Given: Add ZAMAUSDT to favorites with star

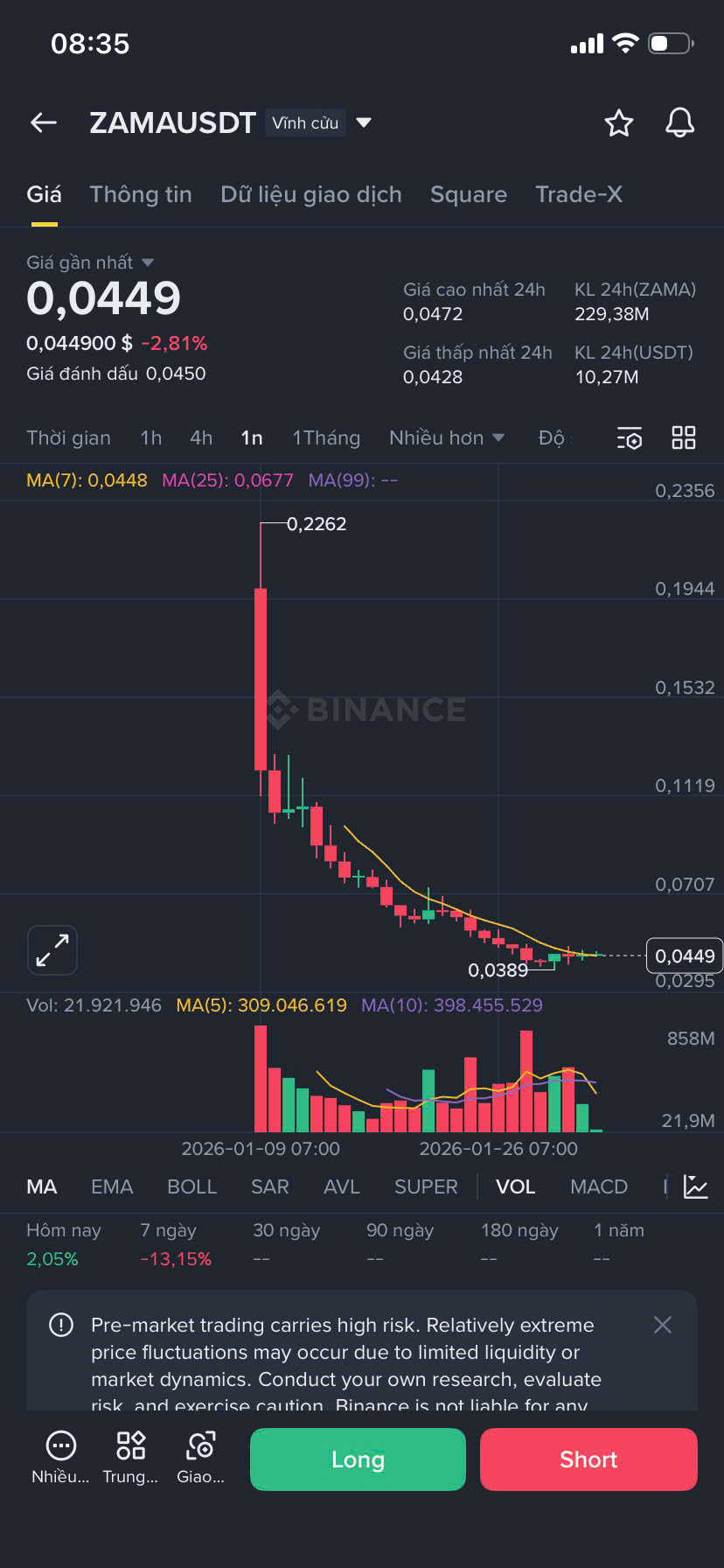Looking at the screenshot, I should [618, 123].
